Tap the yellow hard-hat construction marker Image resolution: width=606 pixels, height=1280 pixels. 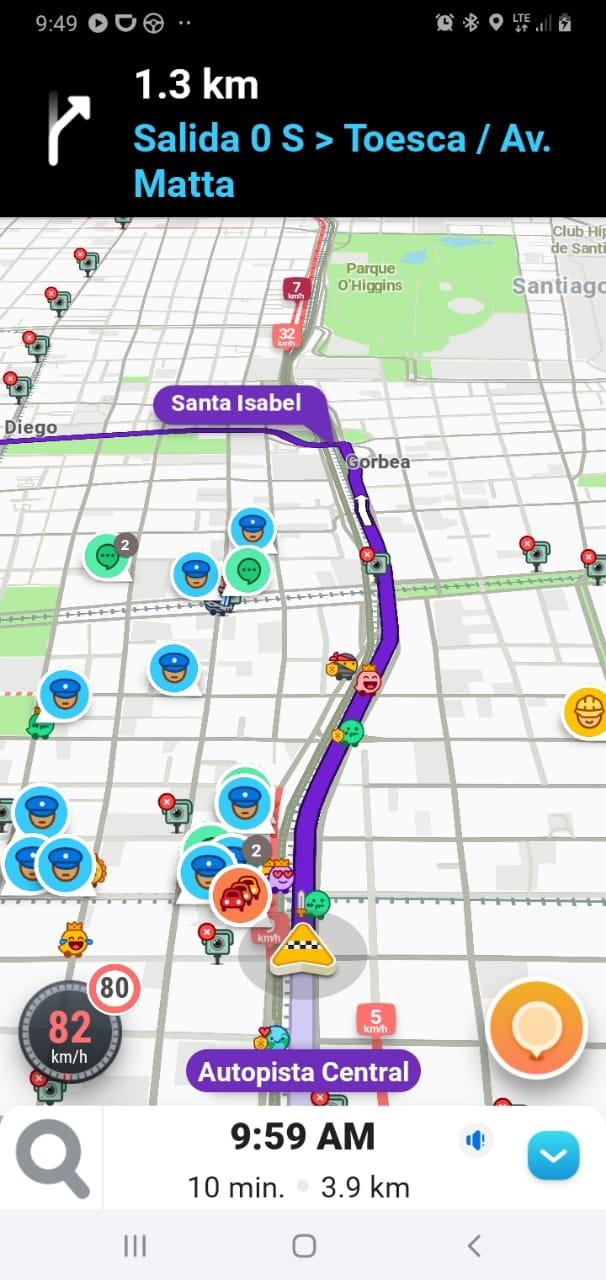coord(585,712)
